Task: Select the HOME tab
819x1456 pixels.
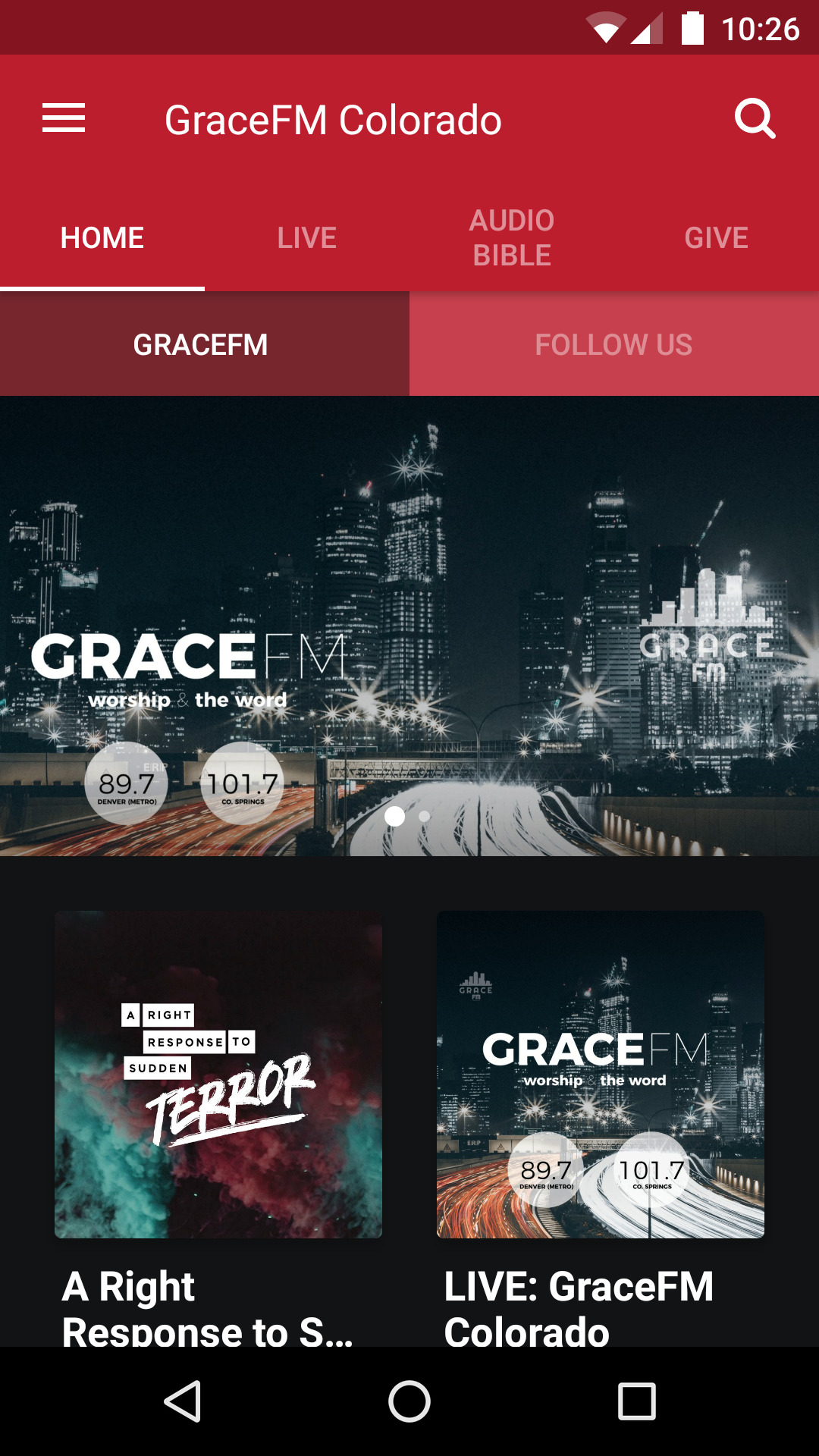Action: (x=102, y=238)
